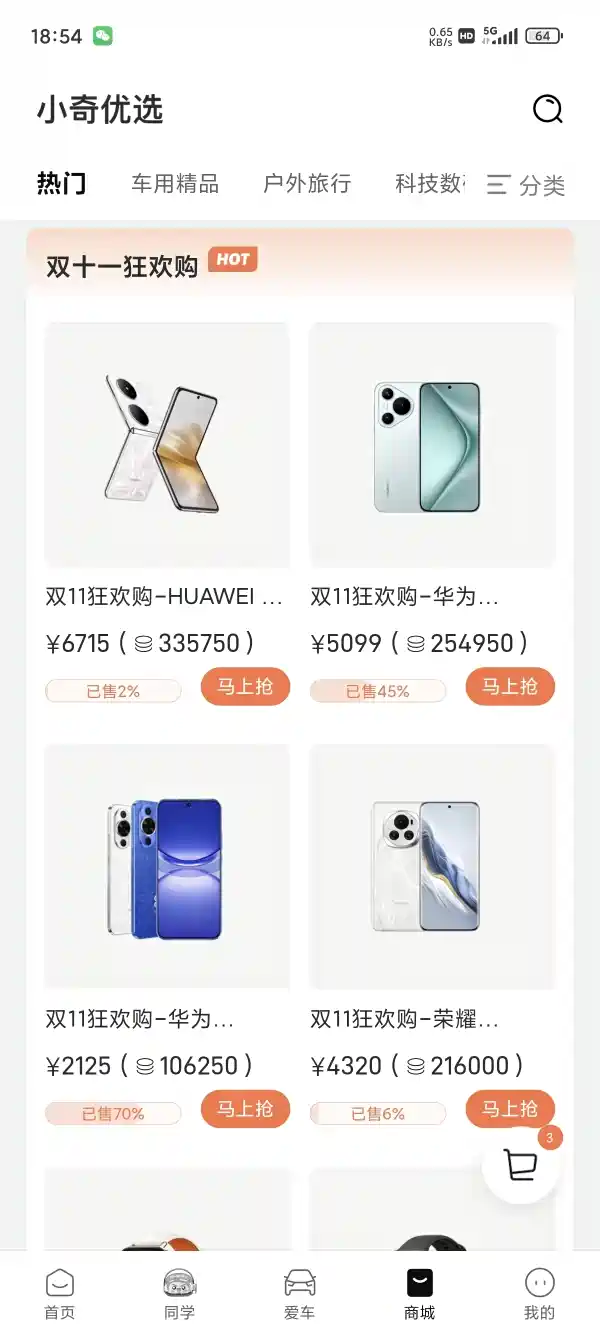Switch to the 户外旅行 tab
Image resolution: width=600 pixels, height=1335 pixels.
(307, 184)
